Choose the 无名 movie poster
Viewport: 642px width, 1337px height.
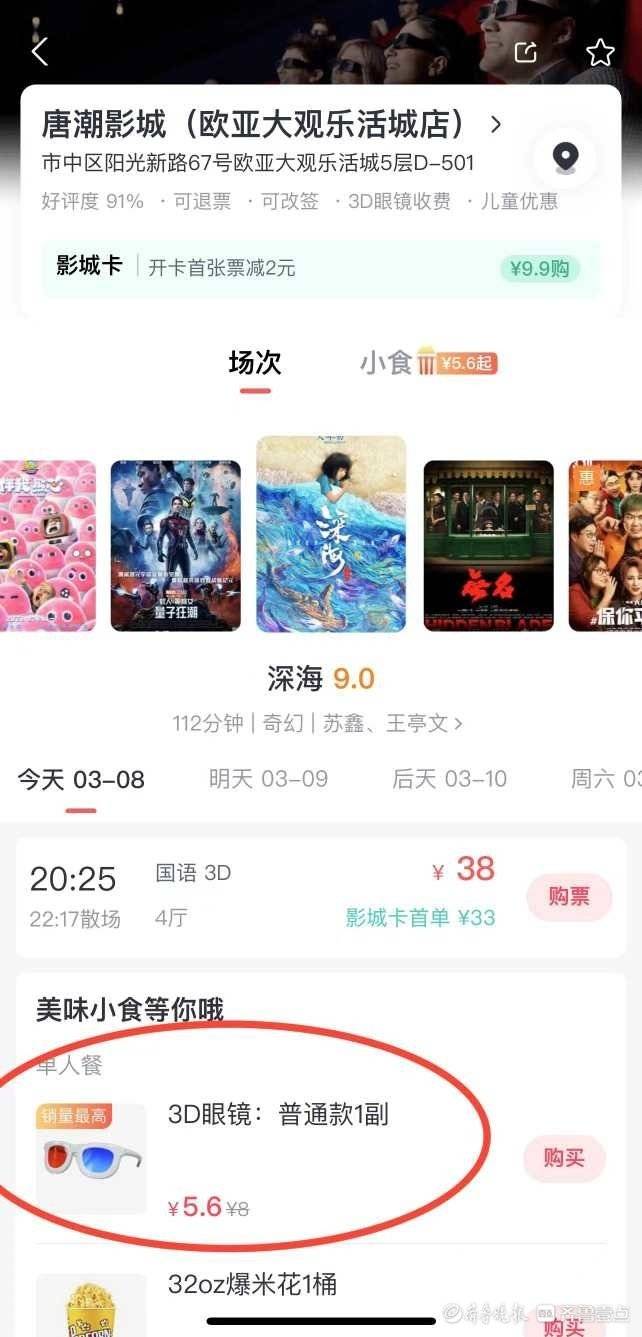[x=488, y=545]
